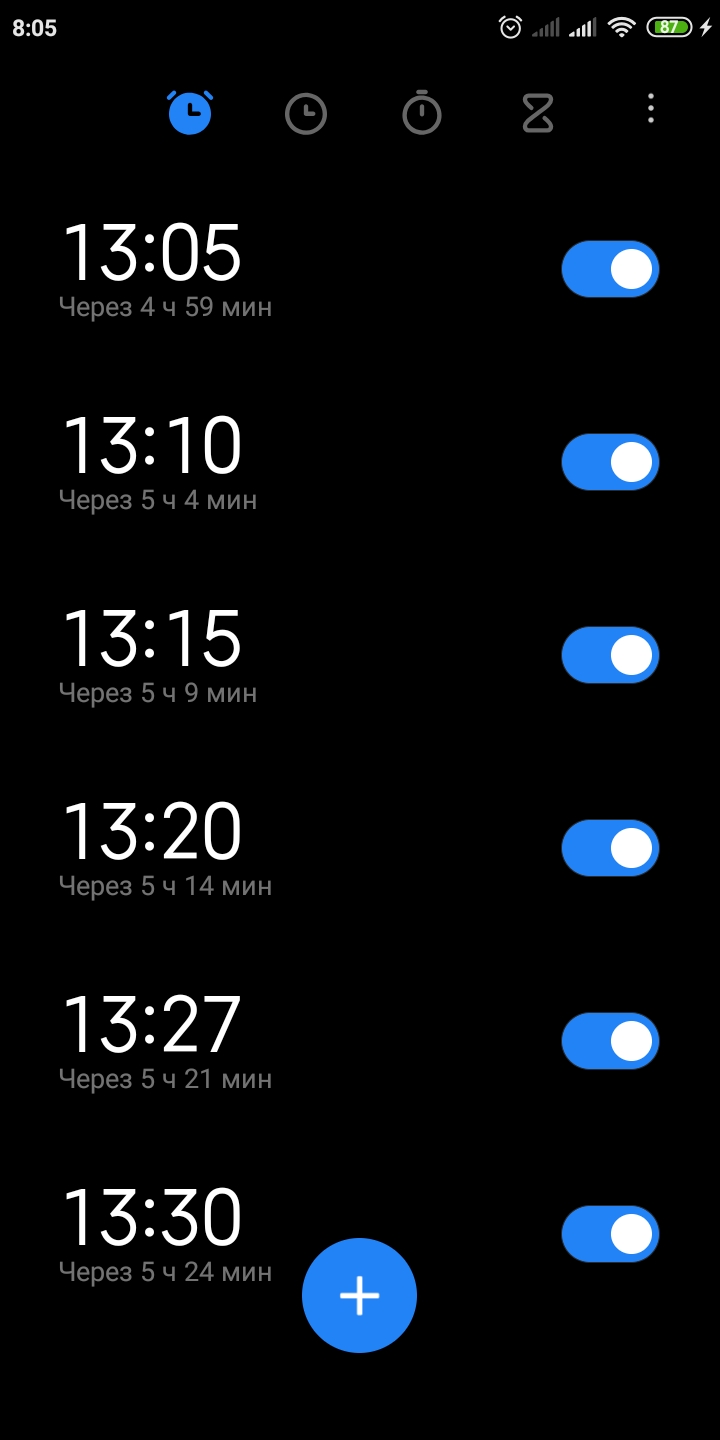Select the 13:15 alarm entry
This screenshot has width=720, height=1440.
(x=154, y=641)
